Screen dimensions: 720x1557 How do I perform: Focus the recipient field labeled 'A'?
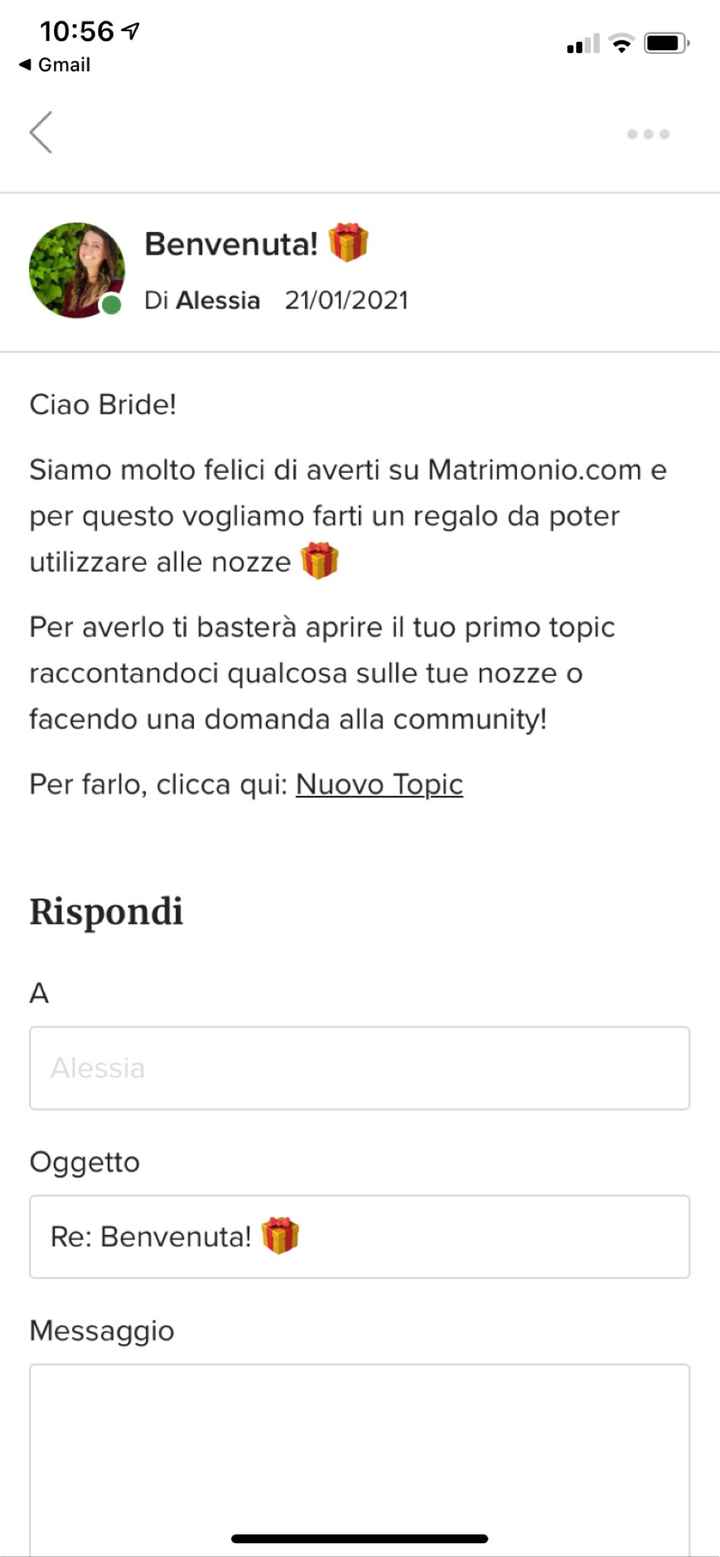360,1067
